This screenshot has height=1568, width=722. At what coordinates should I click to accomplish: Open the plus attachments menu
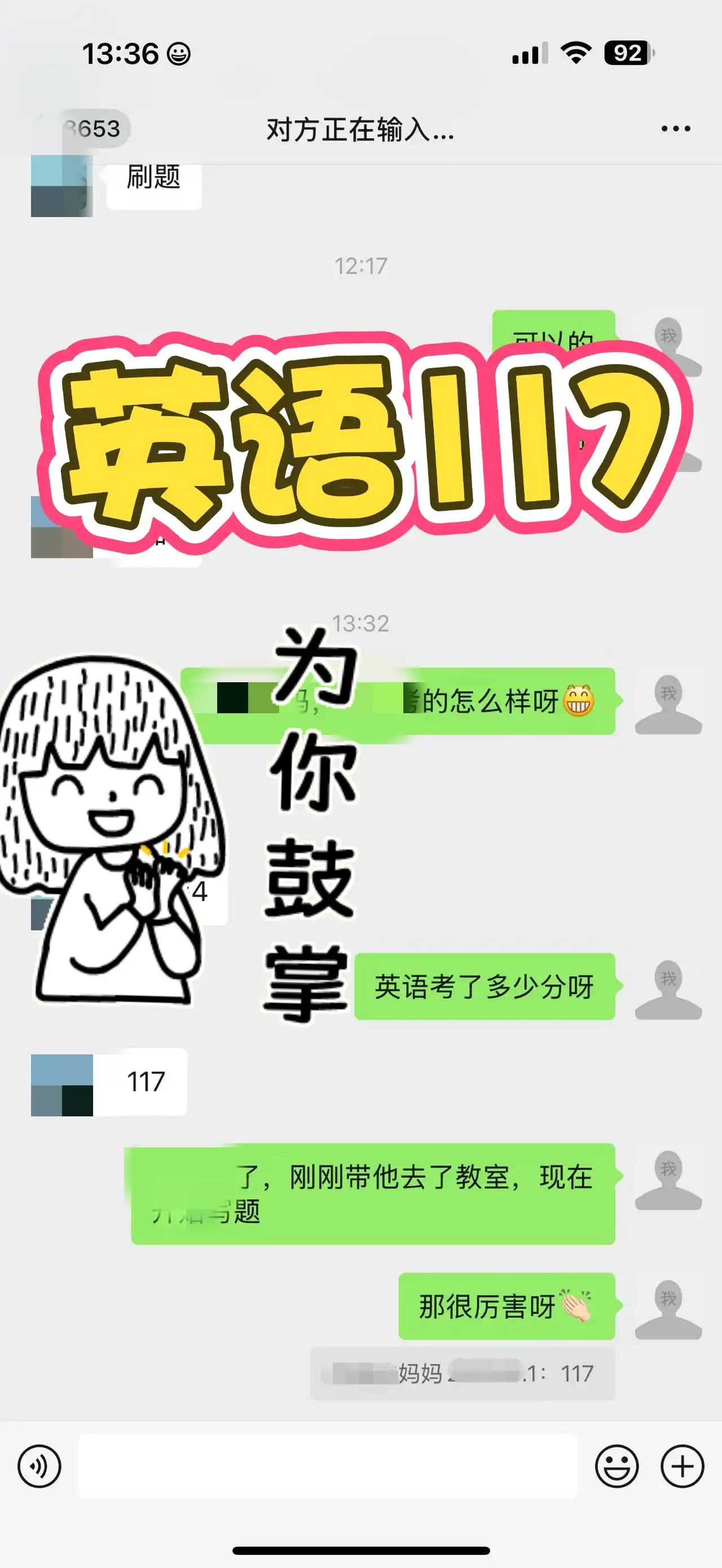(x=682, y=1466)
